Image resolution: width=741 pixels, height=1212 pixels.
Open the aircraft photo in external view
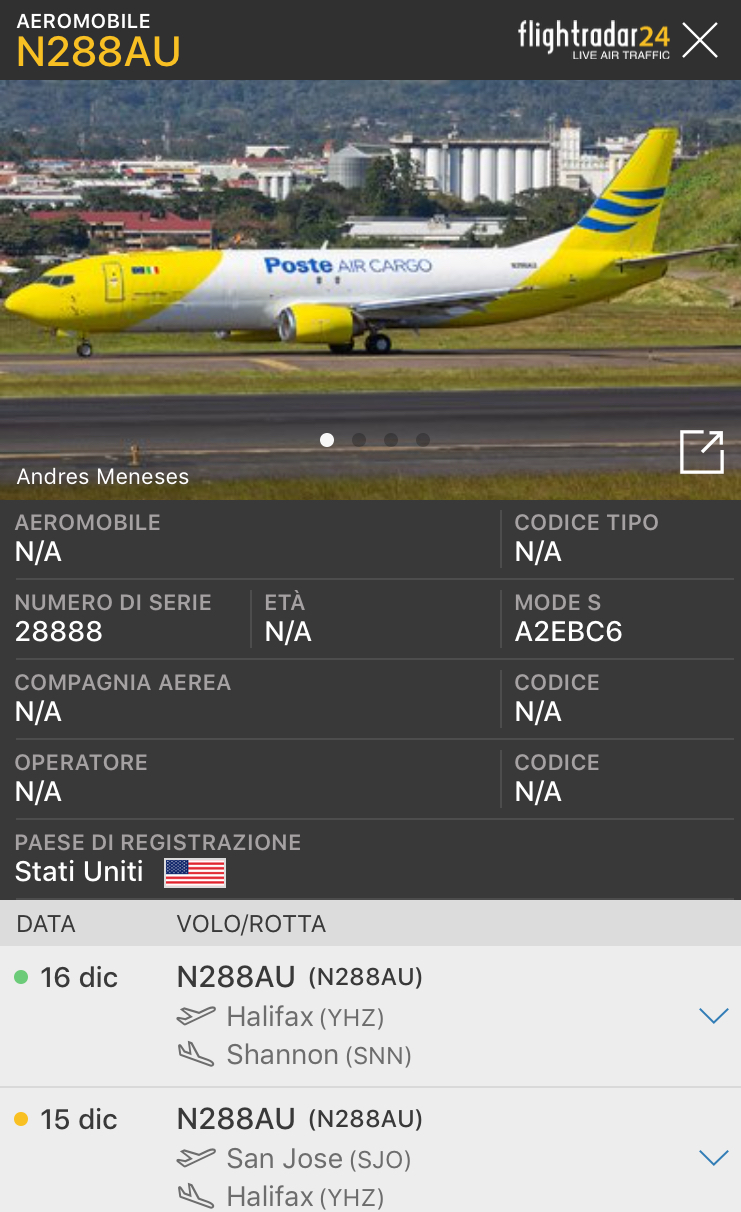tap(701, 452)
